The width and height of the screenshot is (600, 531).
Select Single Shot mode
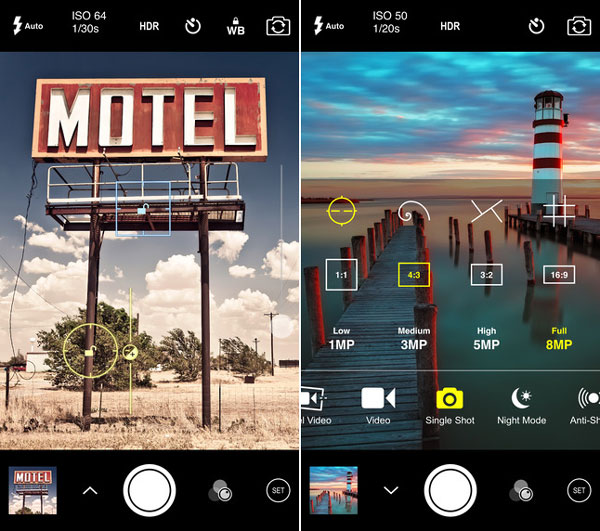pyautogui.click(x=449, y=405)
